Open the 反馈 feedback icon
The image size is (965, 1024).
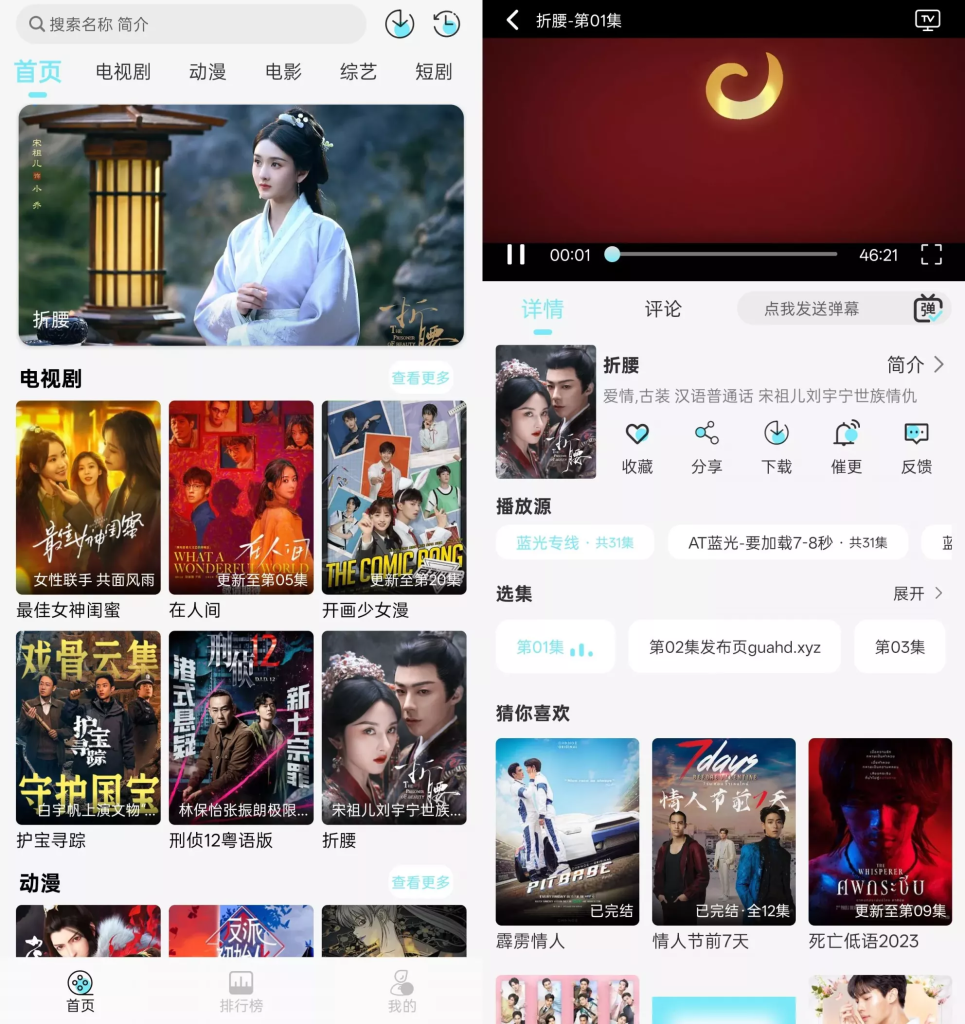[916, 434]
